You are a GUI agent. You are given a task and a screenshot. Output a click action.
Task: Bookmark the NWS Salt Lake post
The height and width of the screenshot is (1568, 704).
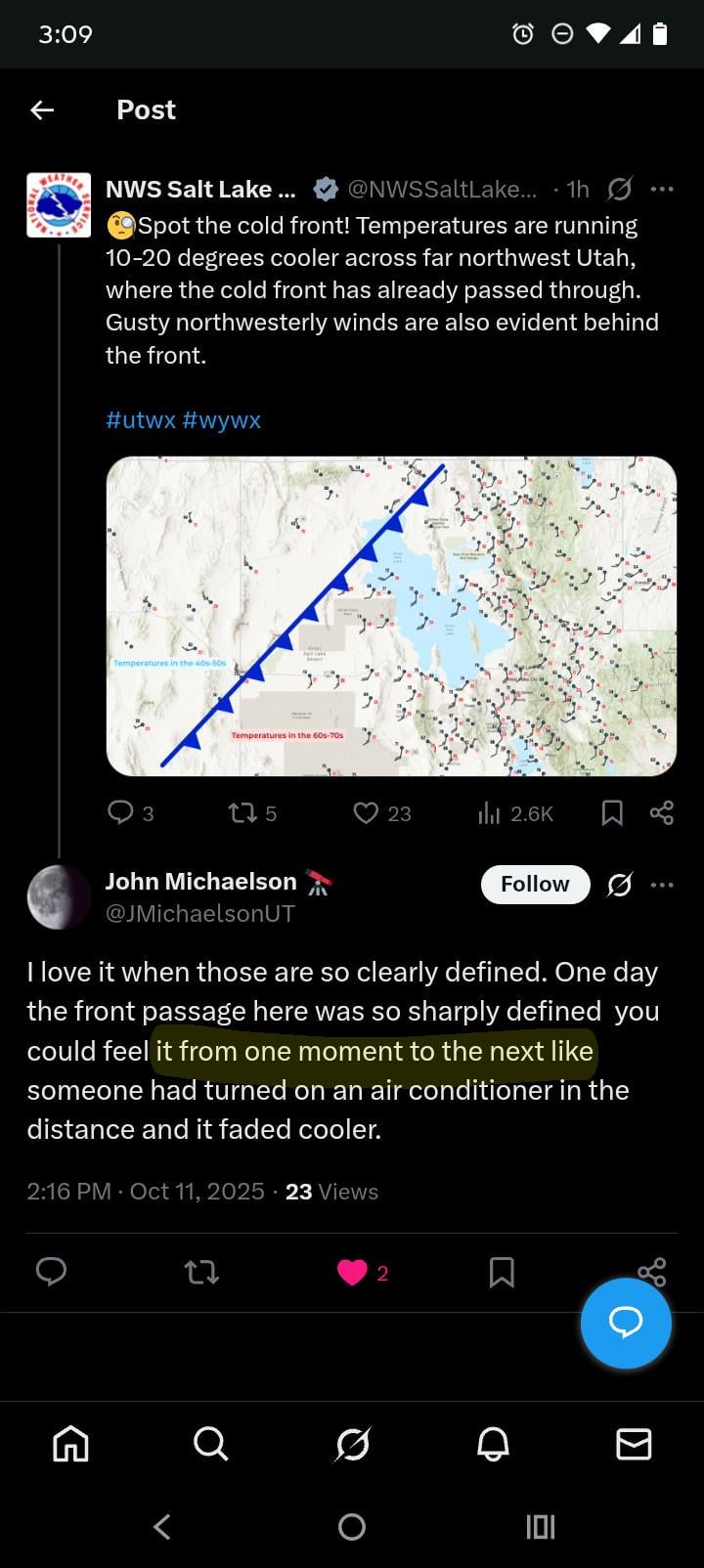(612, 812)
